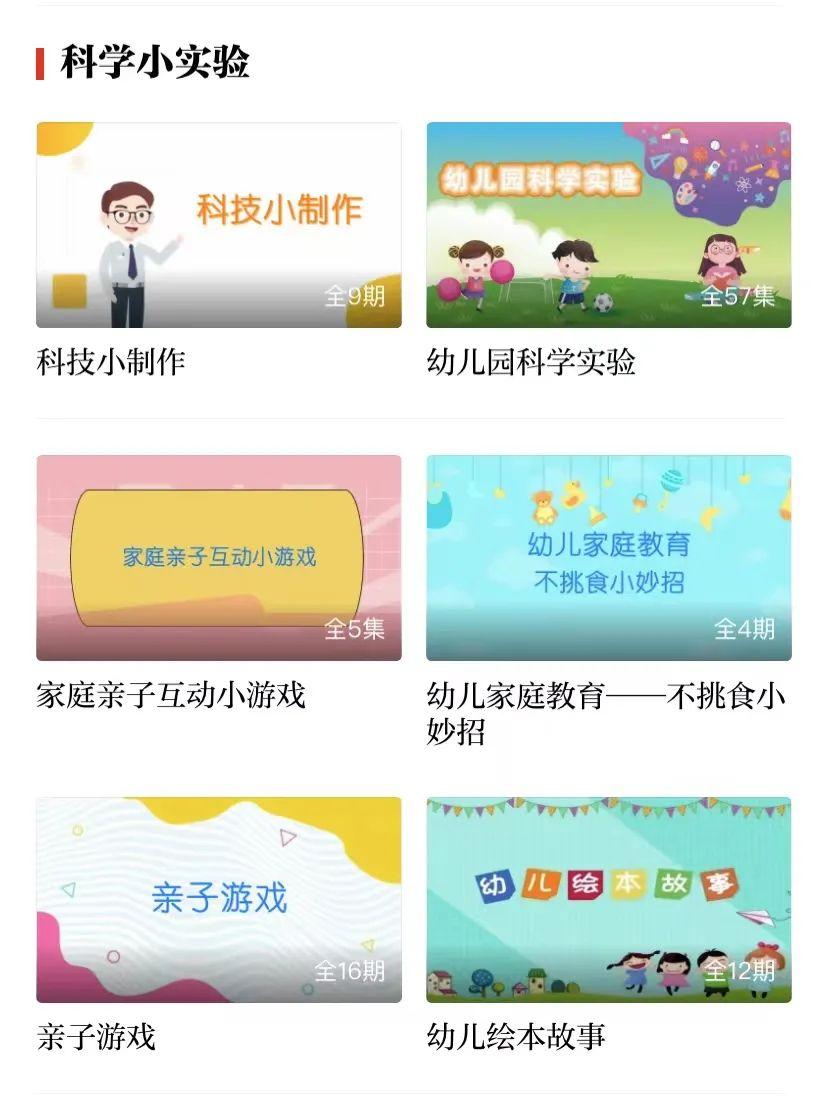Open the 幼儿园科学实验 series card
Image resolution: width=828 pixels, height=1111 pixels.
pyautogui.click(x=608, y=225)
